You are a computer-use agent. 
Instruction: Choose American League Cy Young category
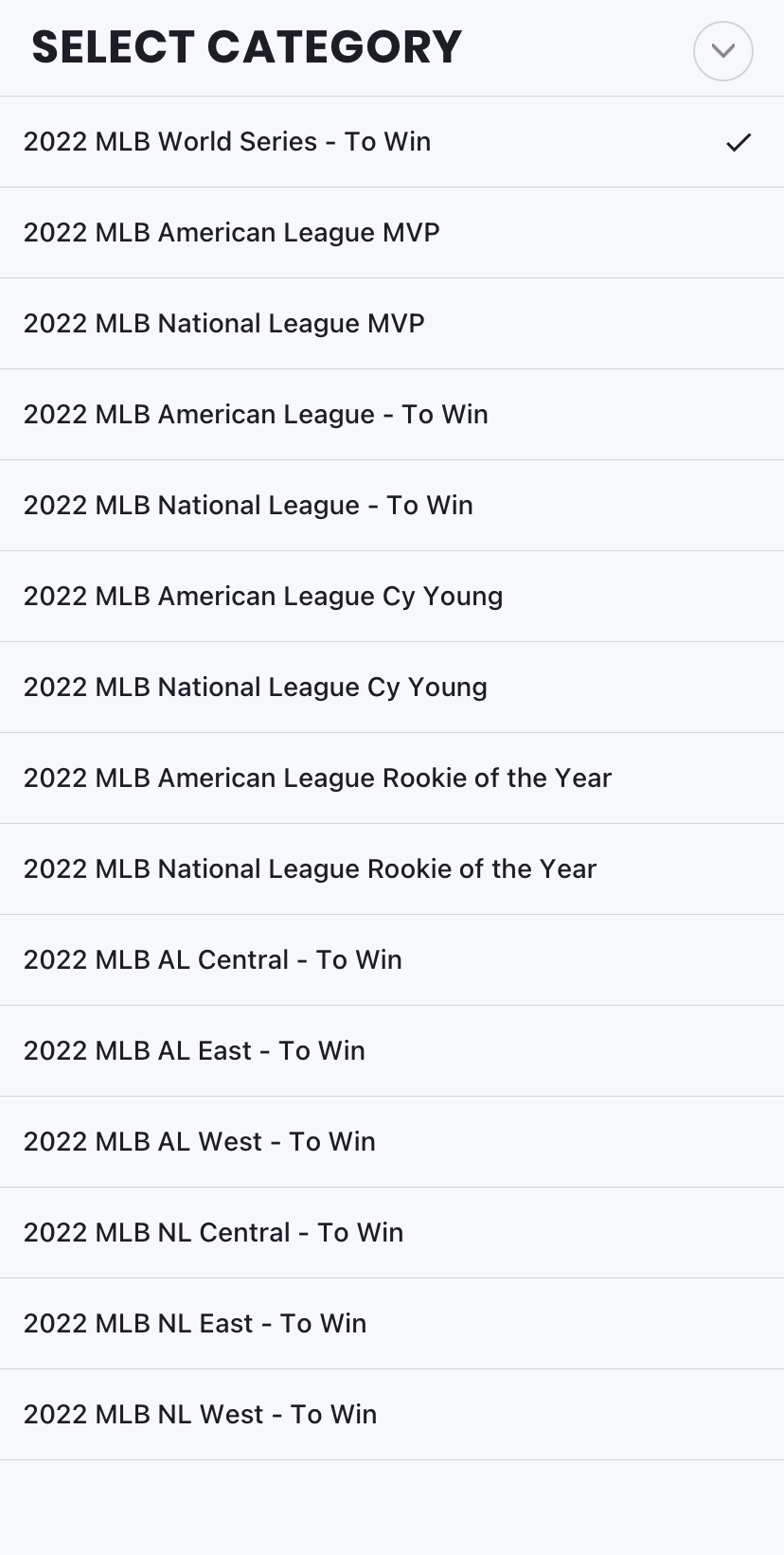click(392, 597)
